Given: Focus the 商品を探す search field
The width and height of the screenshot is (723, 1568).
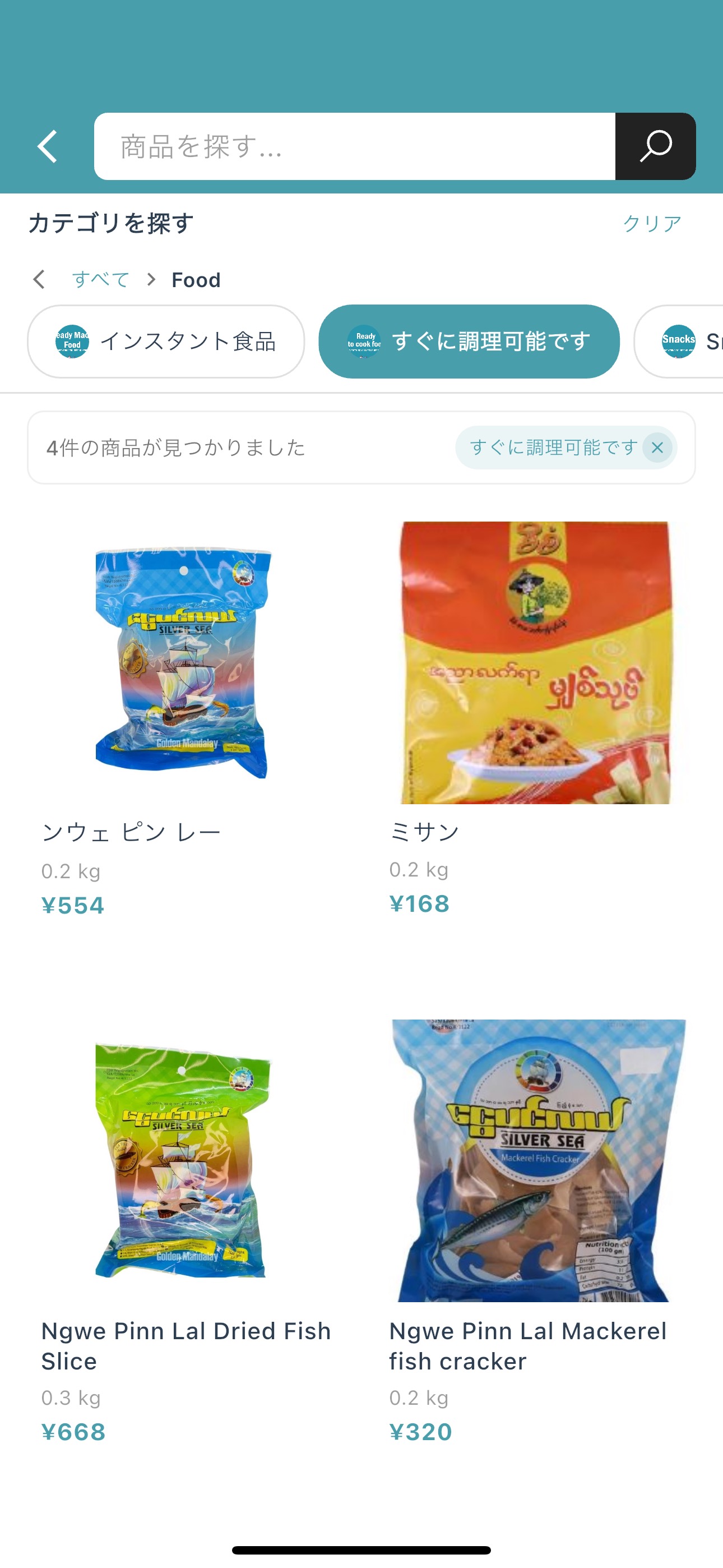Looking at the screenshot, I should pos(354,147).
